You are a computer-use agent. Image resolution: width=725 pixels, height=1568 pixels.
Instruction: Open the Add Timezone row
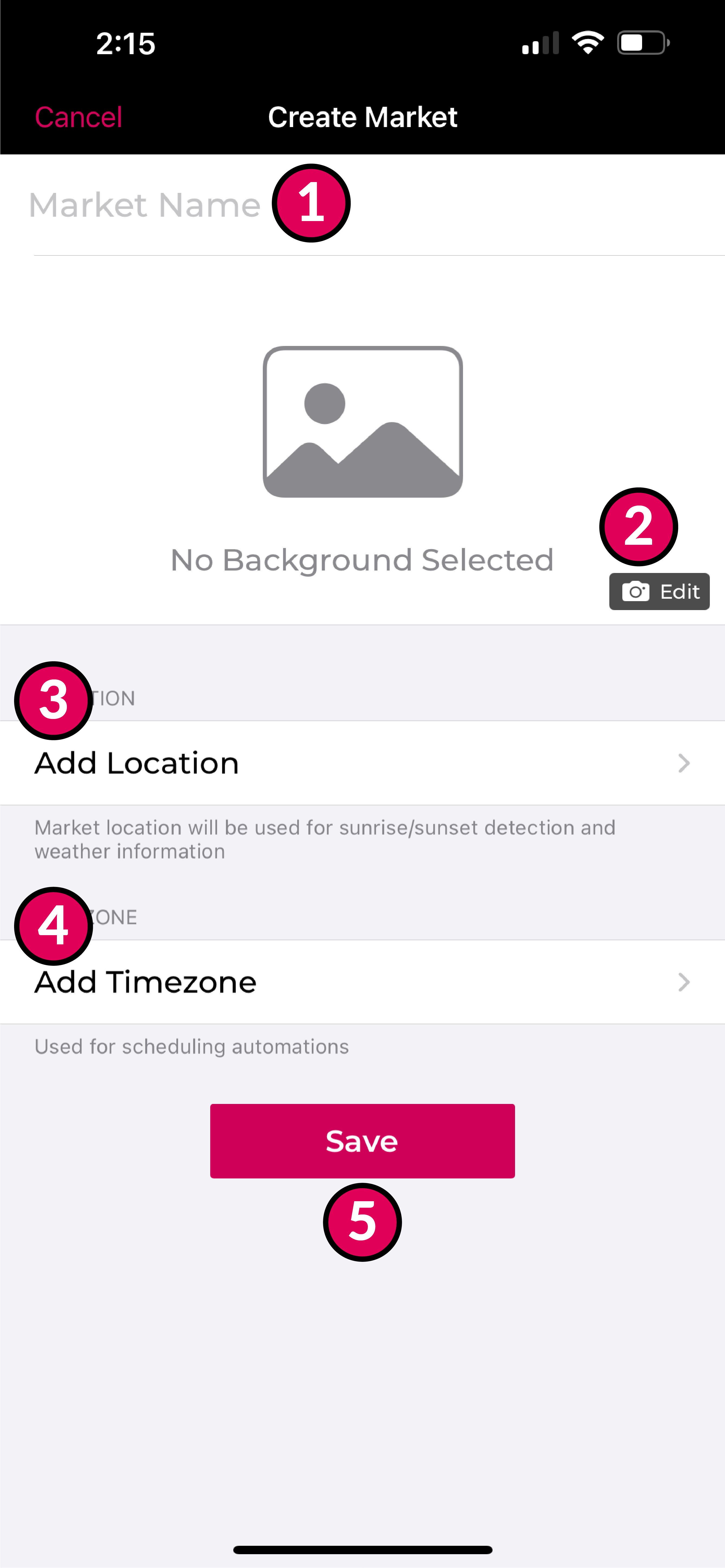point(362,982)
